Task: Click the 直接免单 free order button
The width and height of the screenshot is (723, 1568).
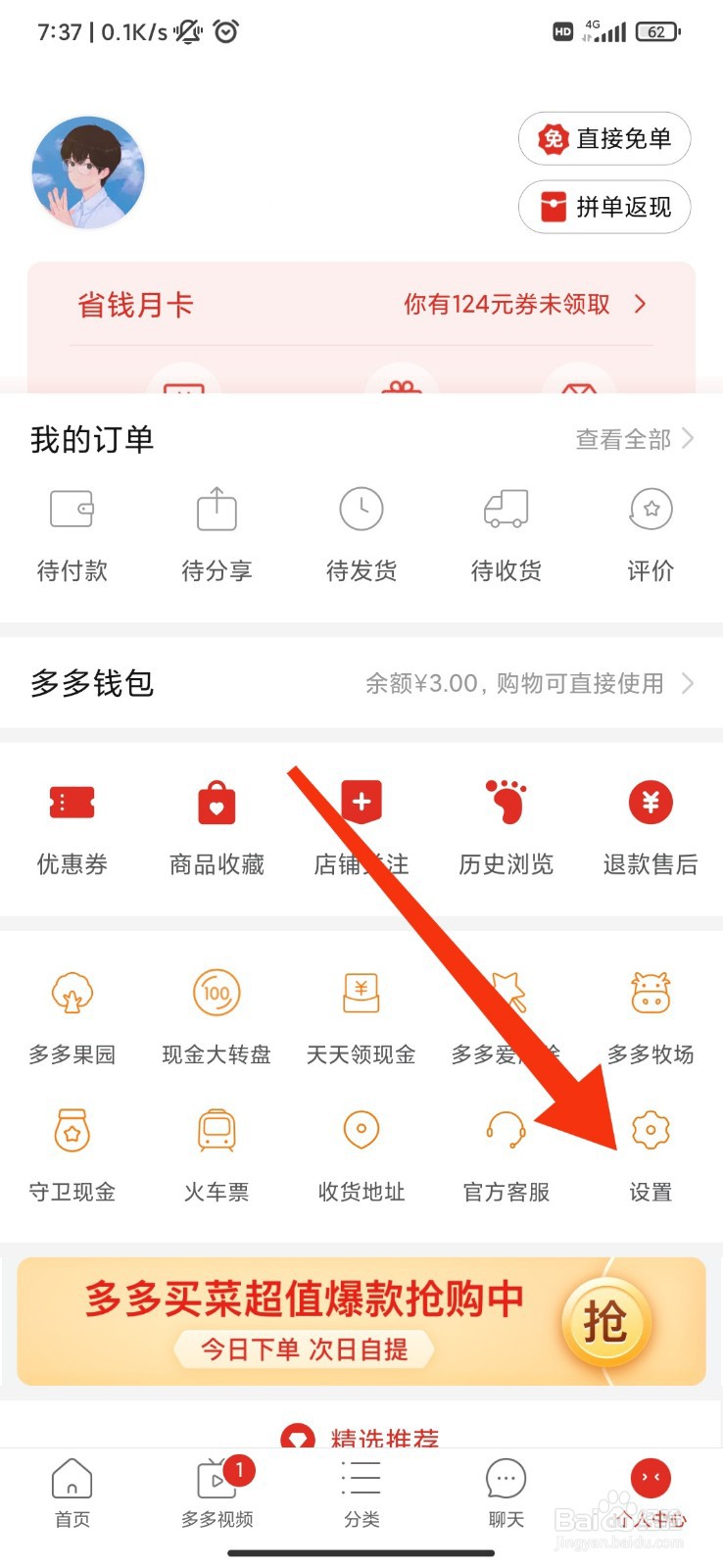Action: 603,138
